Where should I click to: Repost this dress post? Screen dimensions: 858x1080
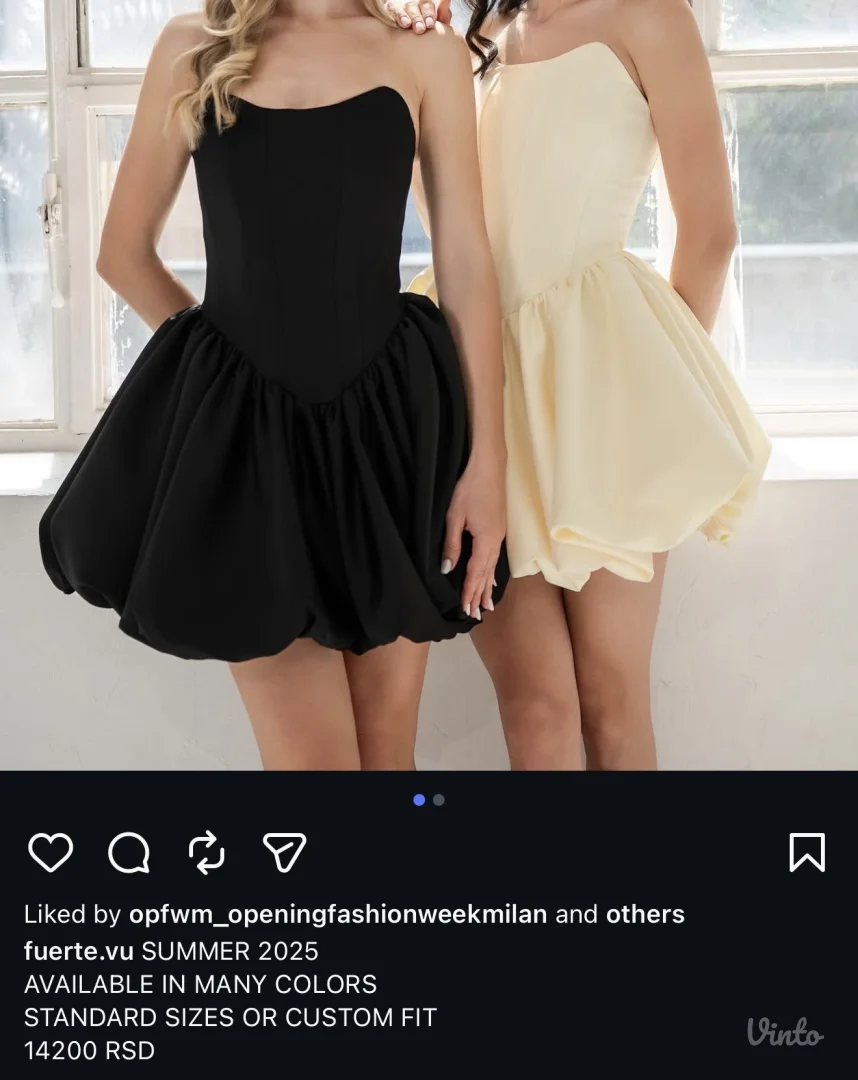[x=206, y=853]
